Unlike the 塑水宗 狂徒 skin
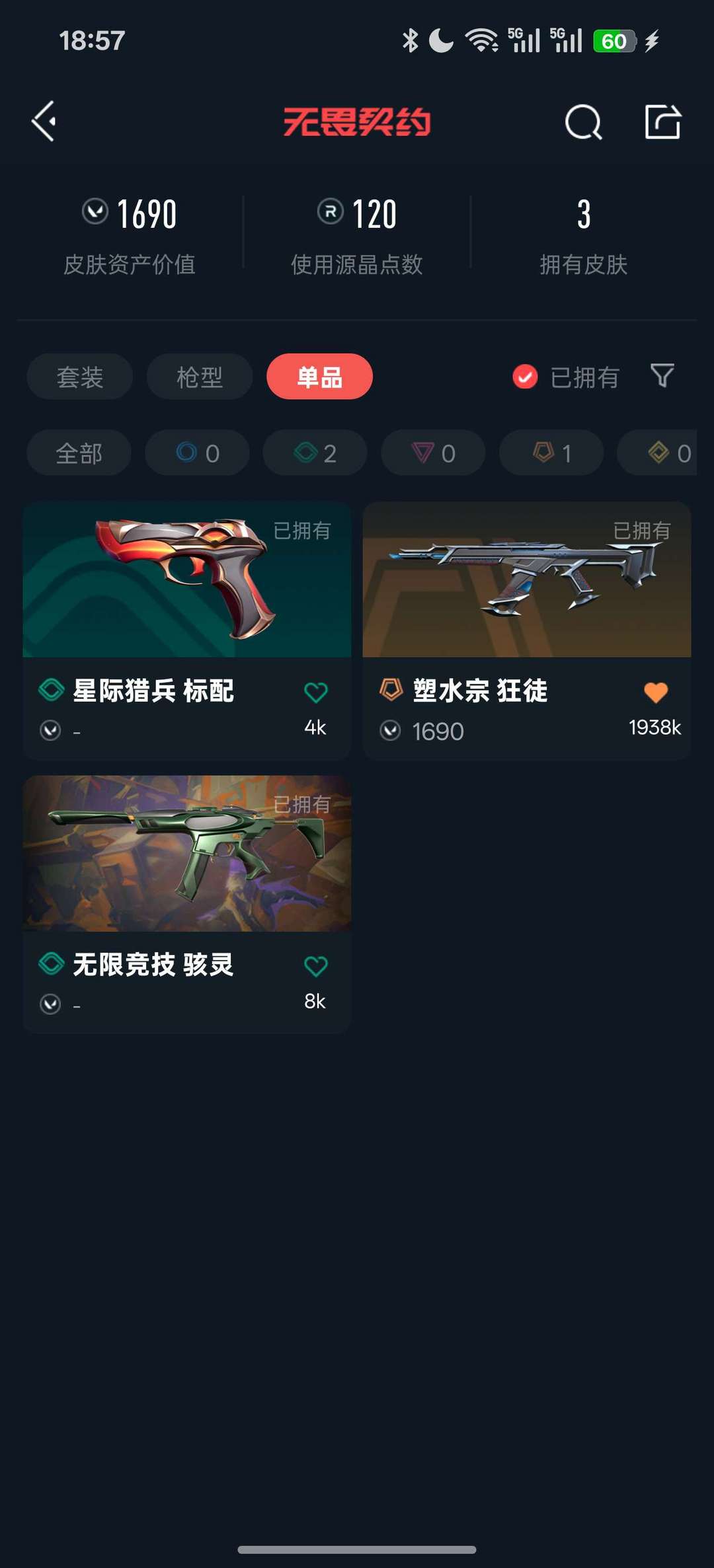The height and width of the screenshot is (1568, 714). coord(655,692)
